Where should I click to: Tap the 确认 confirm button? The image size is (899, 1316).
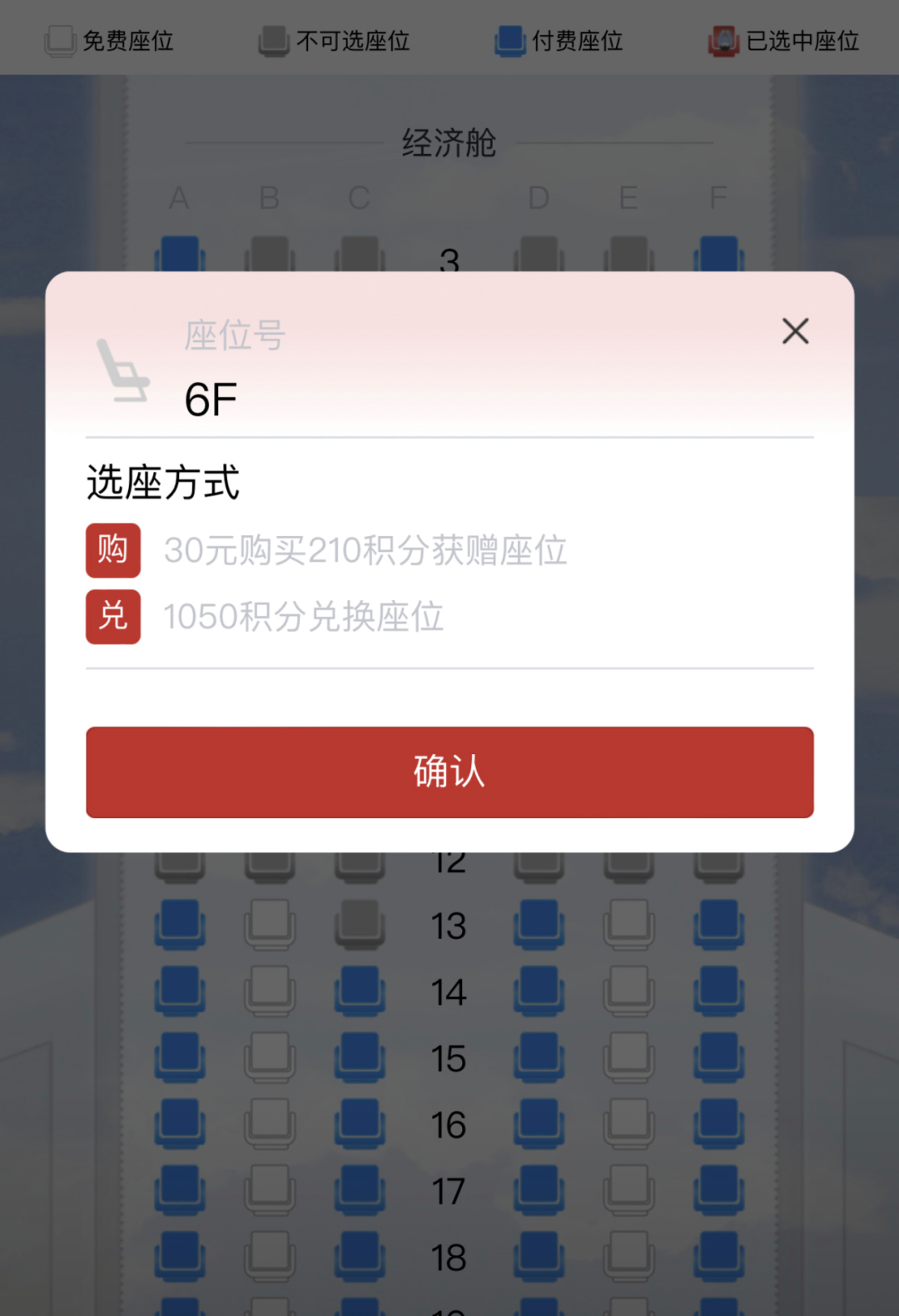[449, 772]
